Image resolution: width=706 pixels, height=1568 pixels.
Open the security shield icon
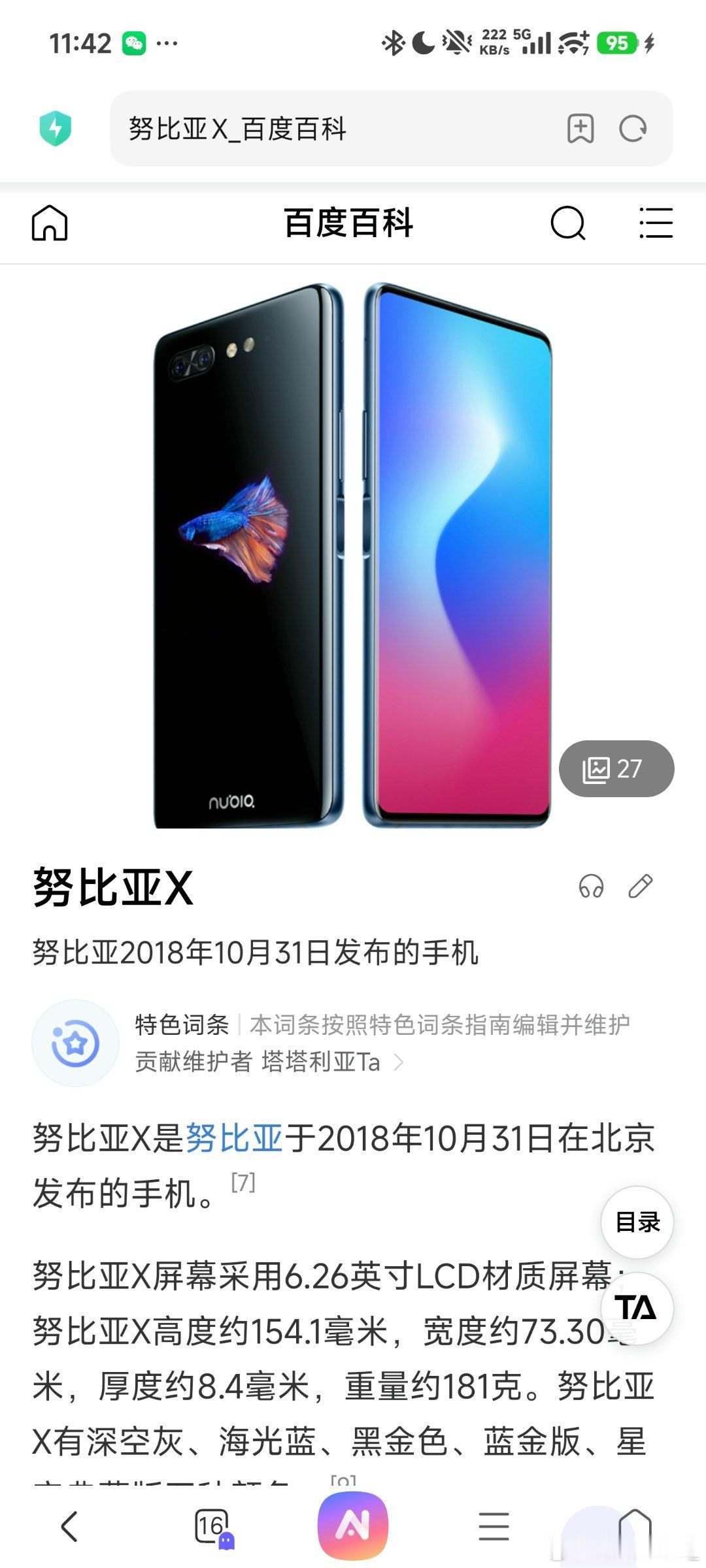55,128
